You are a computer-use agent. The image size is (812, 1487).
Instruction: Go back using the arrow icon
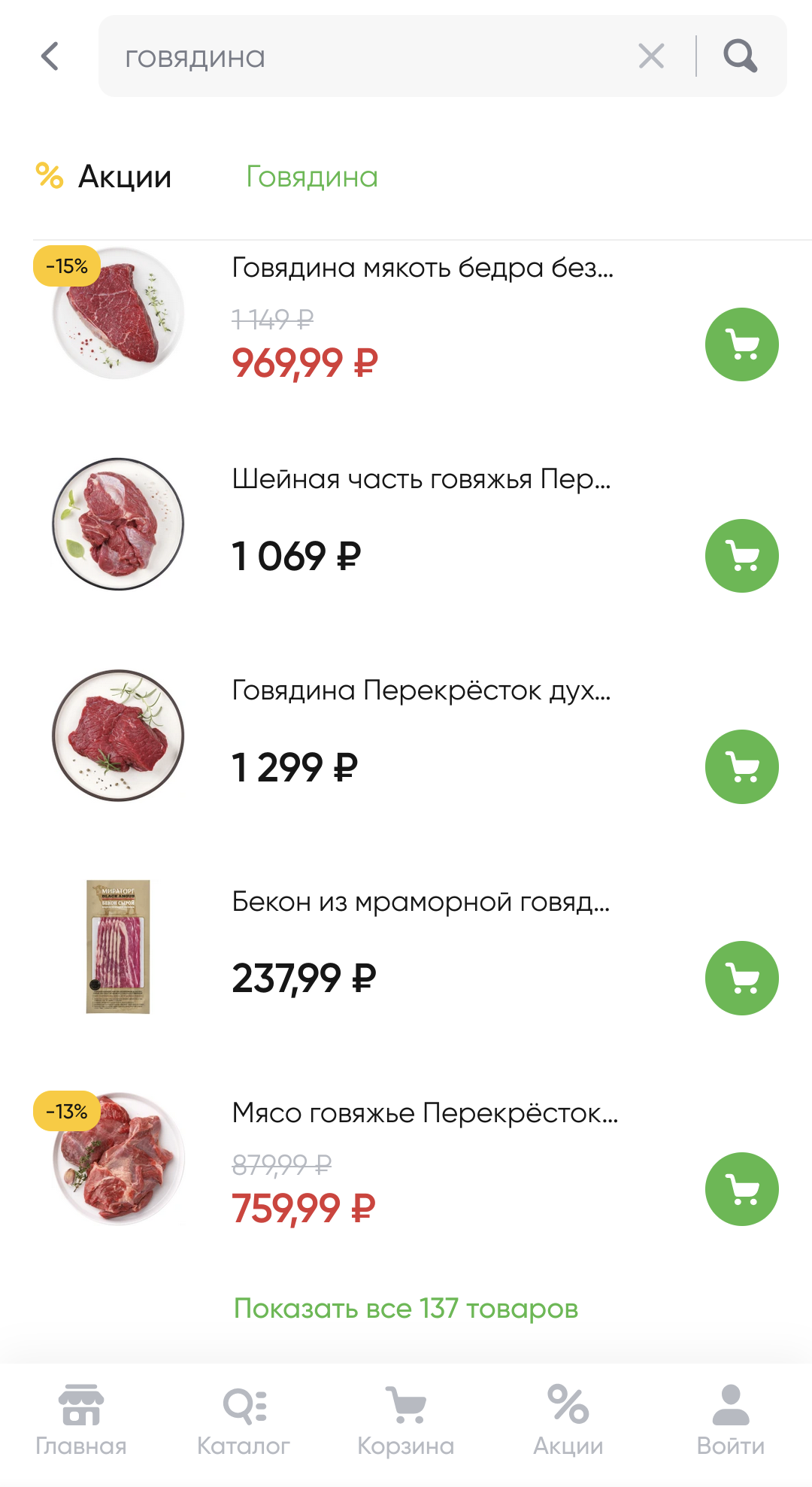tap(50, 56)
